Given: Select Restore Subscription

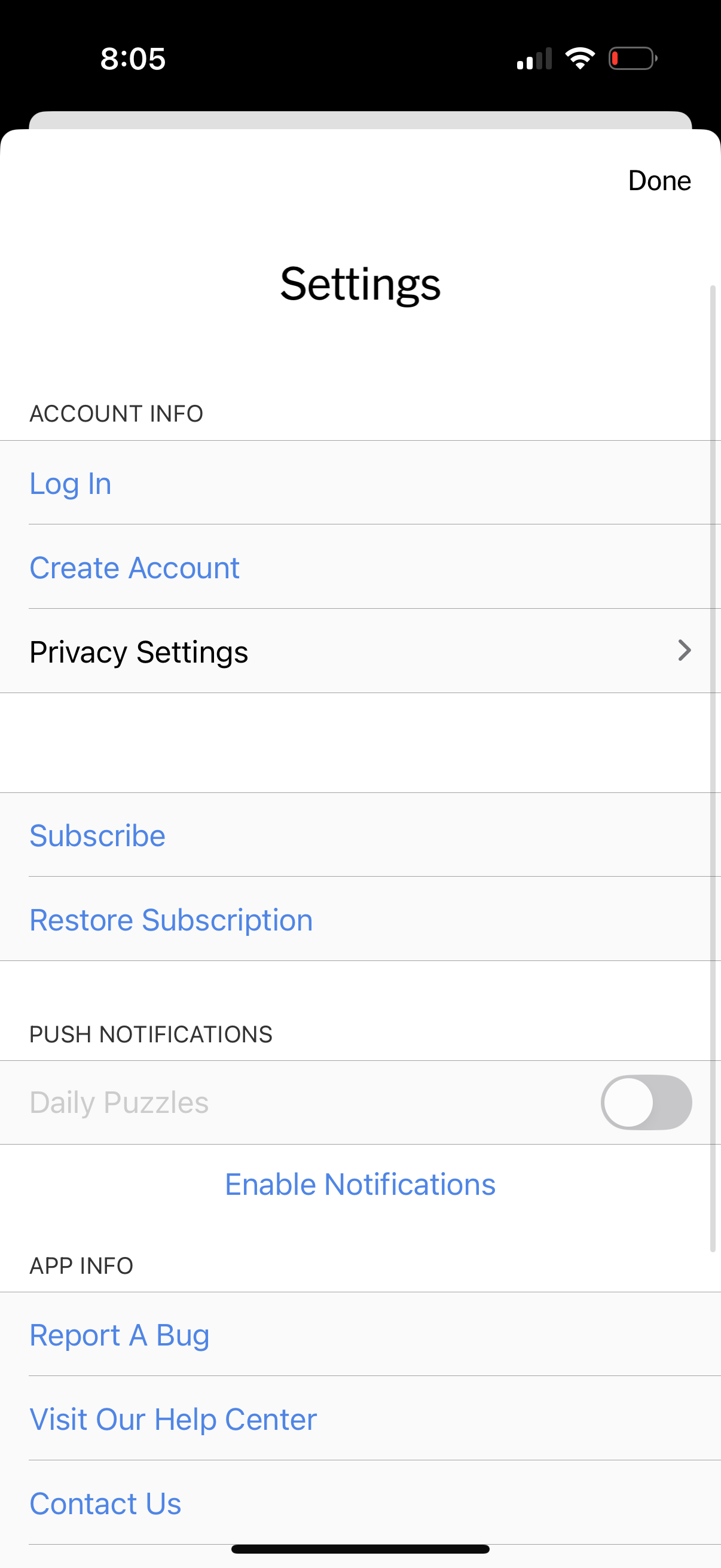Looking at the screenshot, I should [171, 919].
